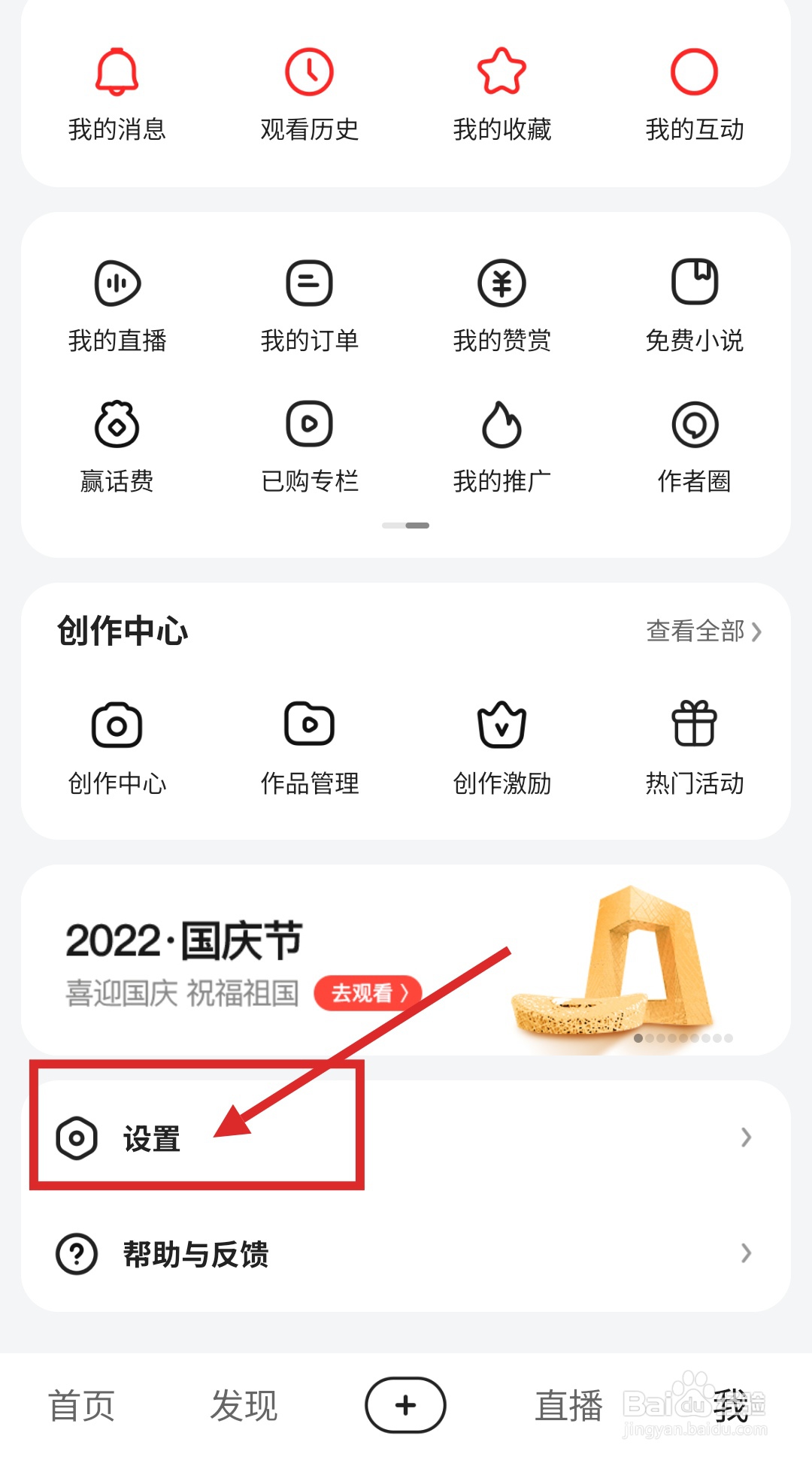Open 我的消息 via the bell icon
Viewport: 812px width, 1457px height.
(x=118, y=71)
